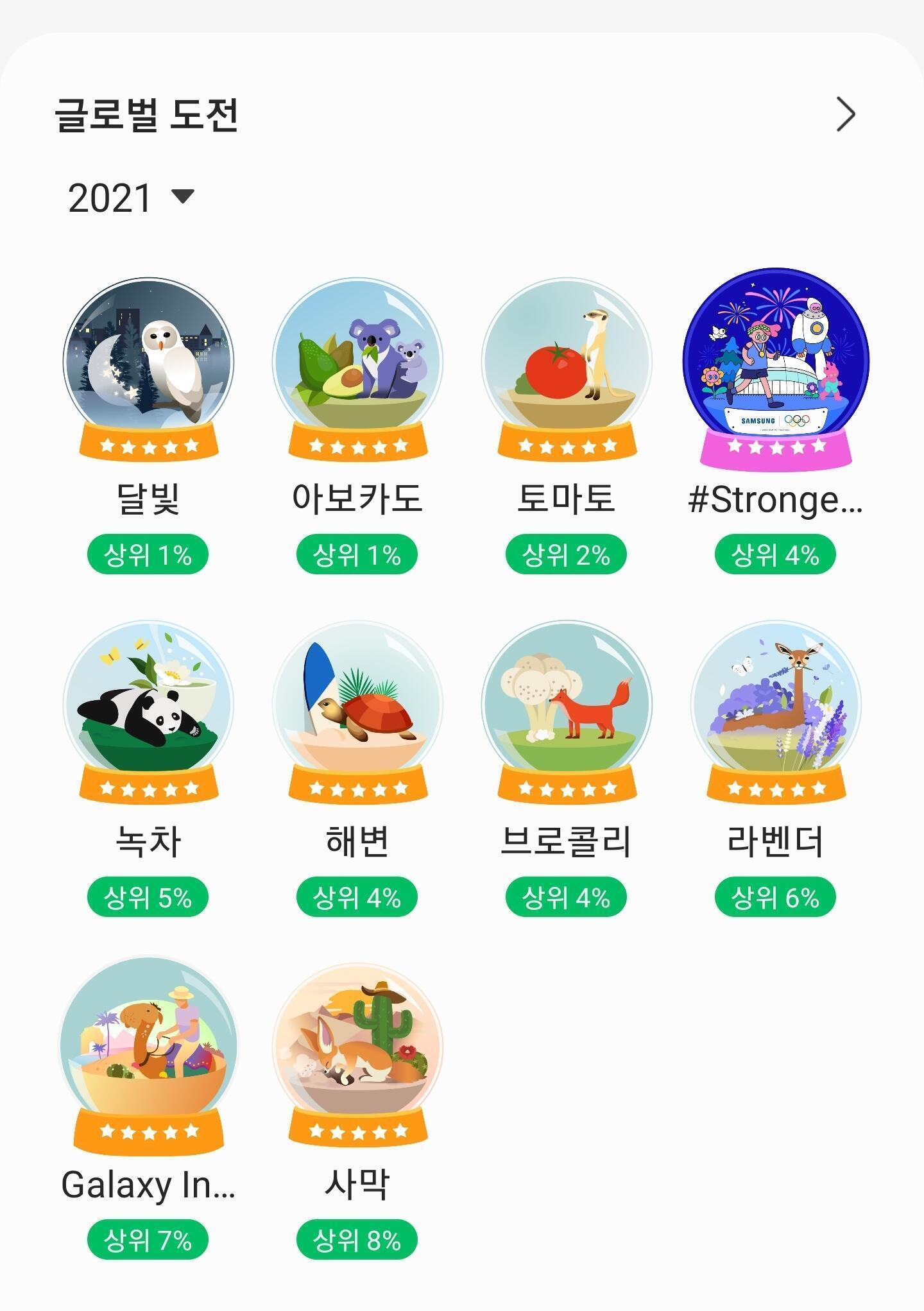This screenshot has width=924, height=1311.
Task: Open the 해변 turtle badge
Action: [x=357, y=711]
